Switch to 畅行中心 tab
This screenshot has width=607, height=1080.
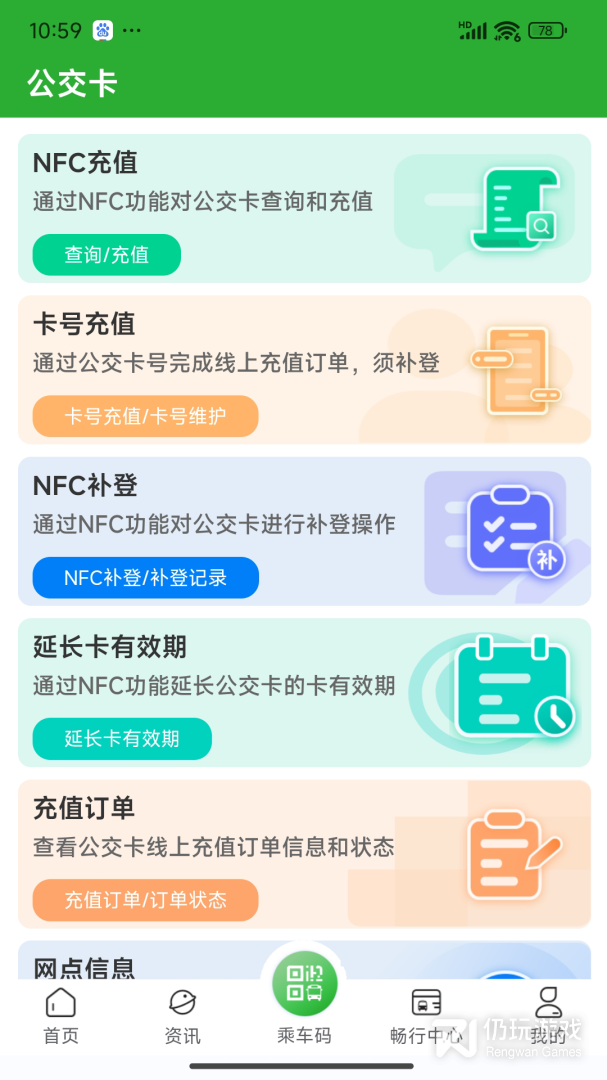tap(426, 1015)
